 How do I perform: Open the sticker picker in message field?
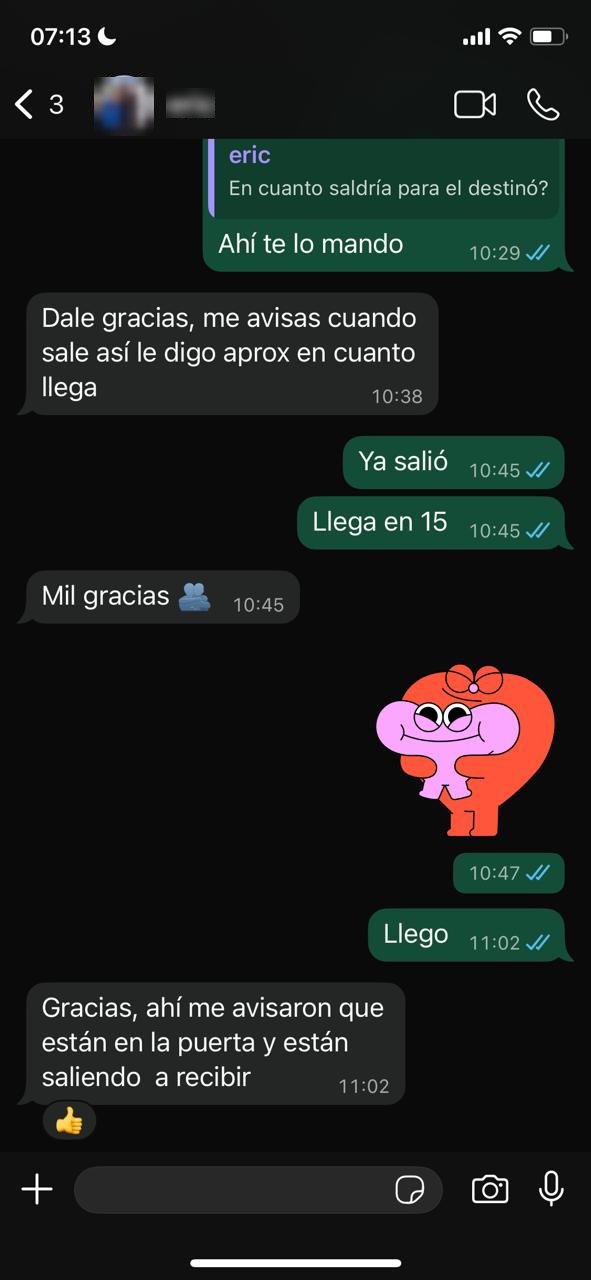[410, 1189]
